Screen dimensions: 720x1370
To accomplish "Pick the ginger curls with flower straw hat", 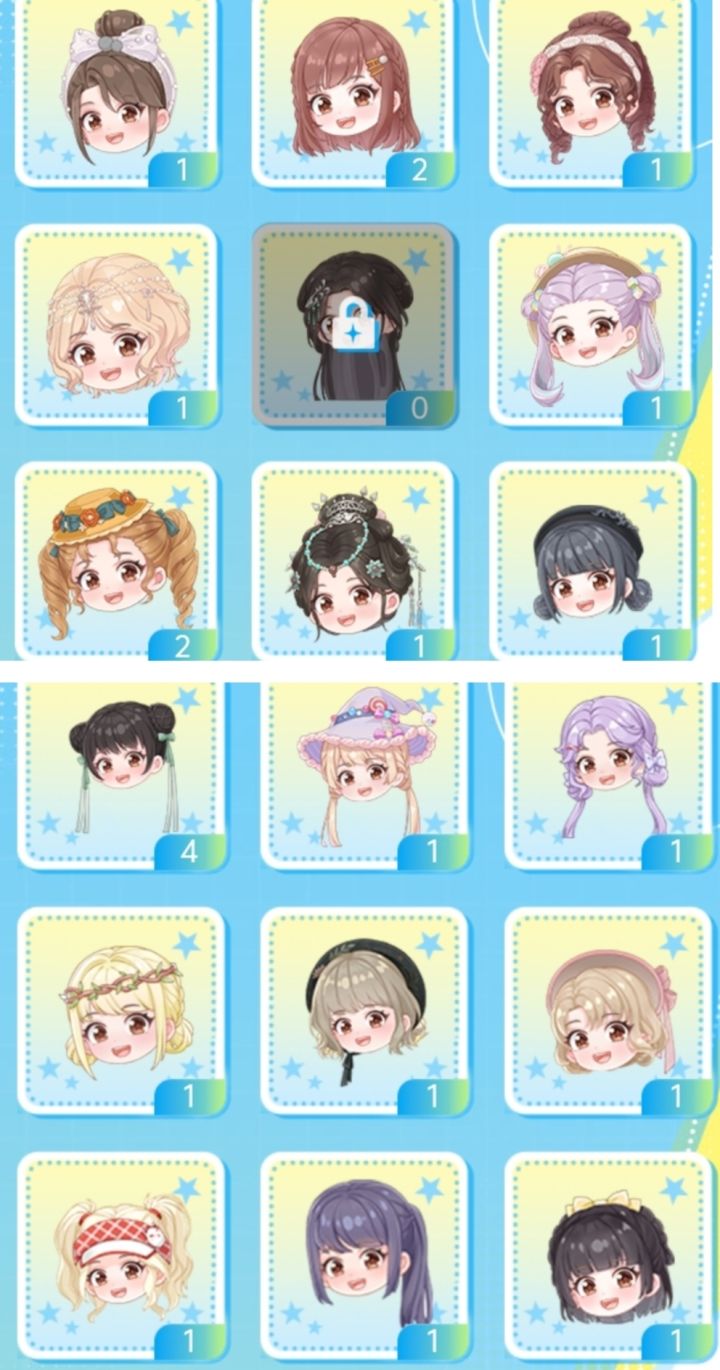I will pyautogui.click(x=116, y=560).
